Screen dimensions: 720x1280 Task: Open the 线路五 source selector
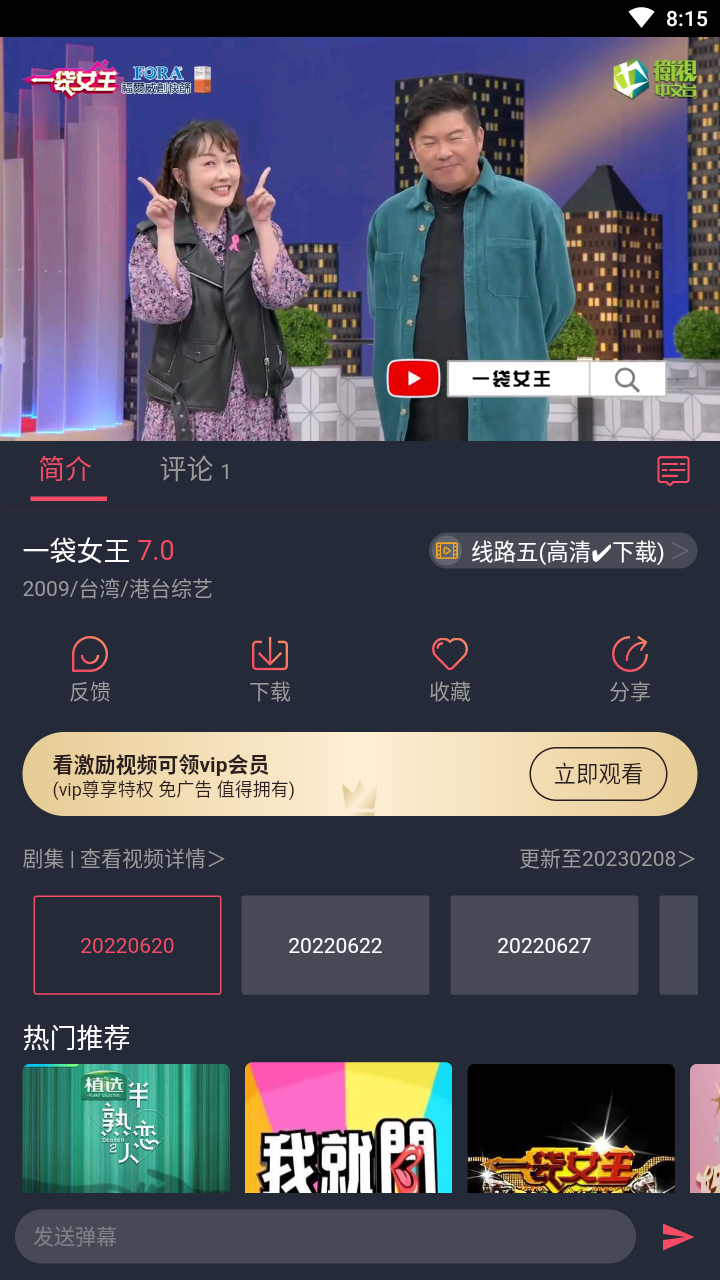[563, 551]
